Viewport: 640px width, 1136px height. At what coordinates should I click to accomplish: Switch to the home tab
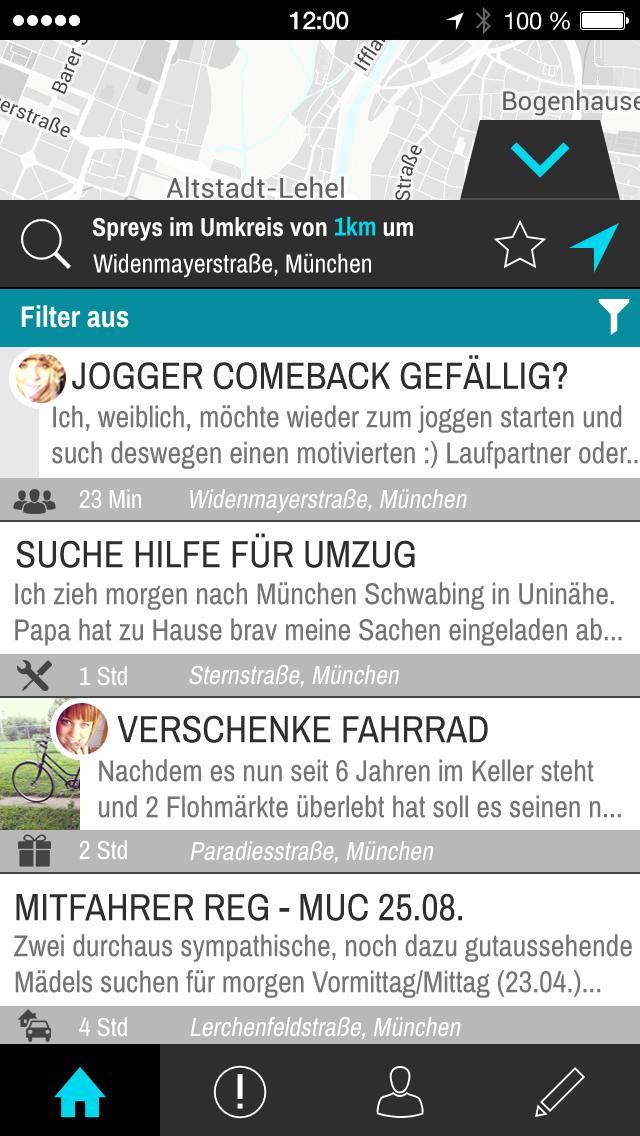pos(80,1090)
